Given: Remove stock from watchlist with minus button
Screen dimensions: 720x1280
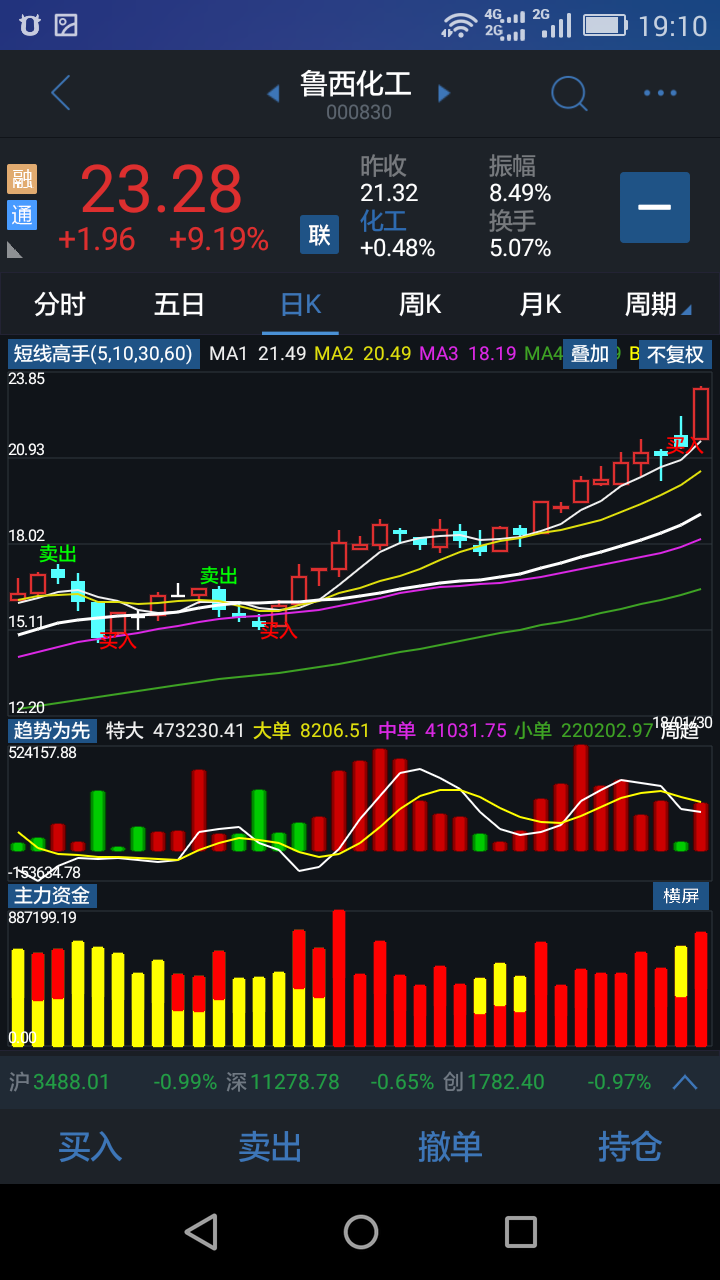Looking at the screenshot, I should (x=655, y=207).
